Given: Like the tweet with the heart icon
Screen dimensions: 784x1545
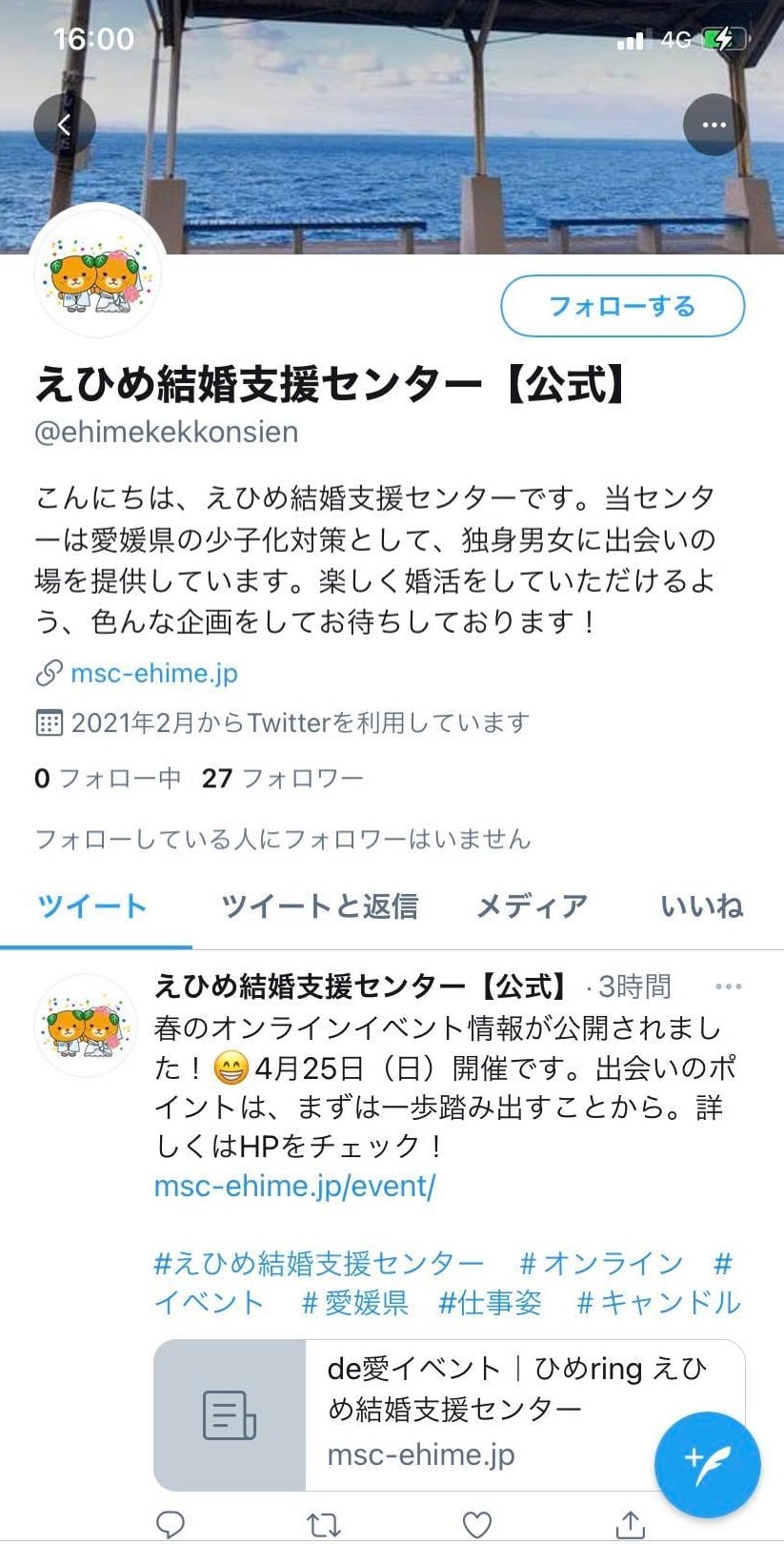Looking at the screenshot, I should (x=476, y=1525).
